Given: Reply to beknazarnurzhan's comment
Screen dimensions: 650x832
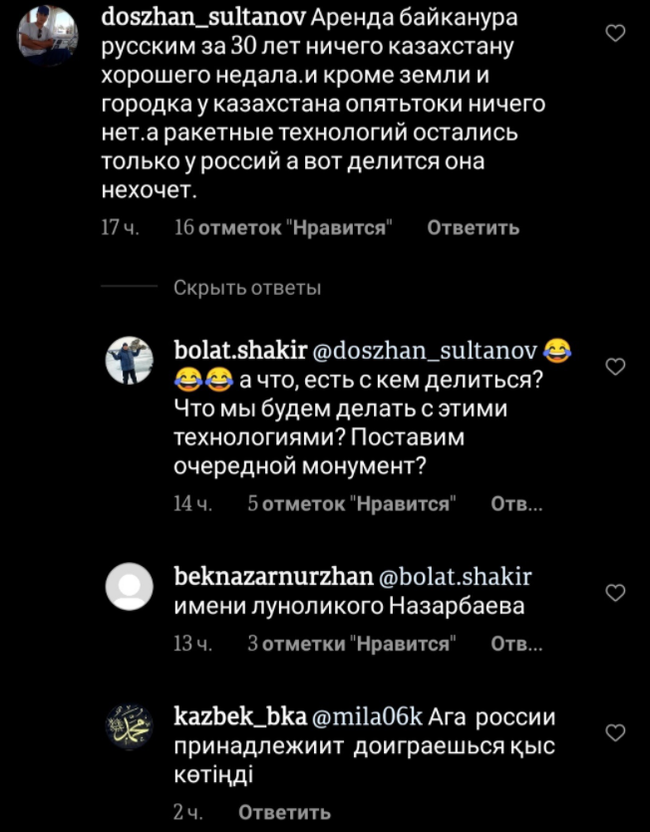Looking at the screenshot, I should (517, 645).
